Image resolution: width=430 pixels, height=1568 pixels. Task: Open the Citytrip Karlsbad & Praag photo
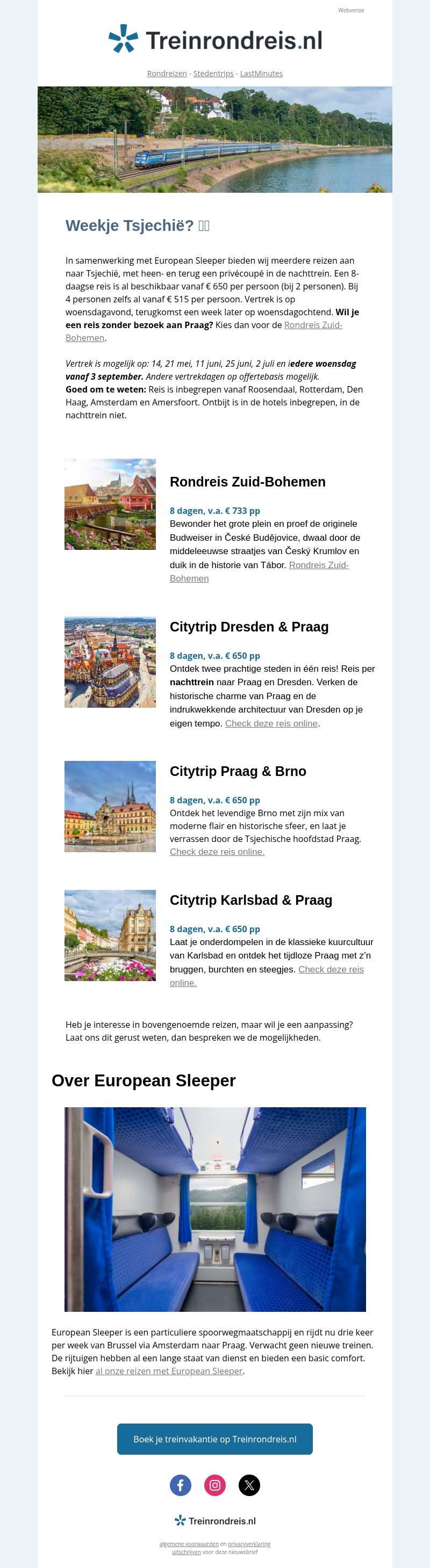pyautogui.click(x=110, y=935)
